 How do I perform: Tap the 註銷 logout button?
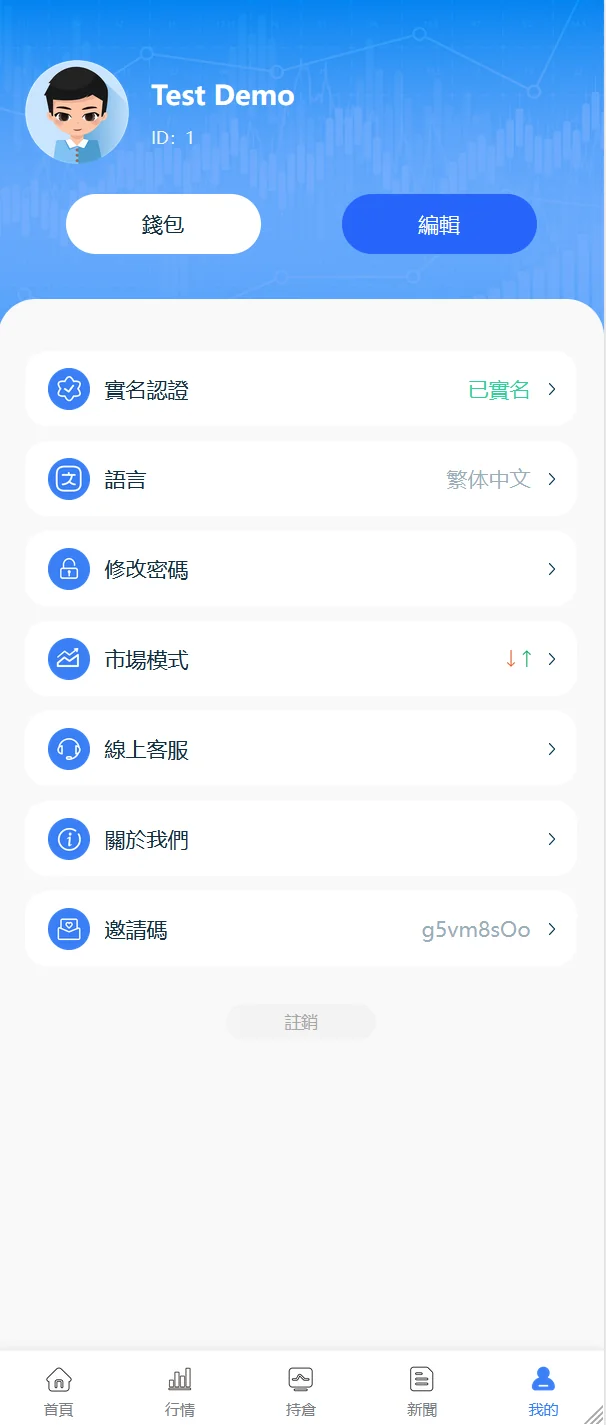click(x=301, y=1022)
